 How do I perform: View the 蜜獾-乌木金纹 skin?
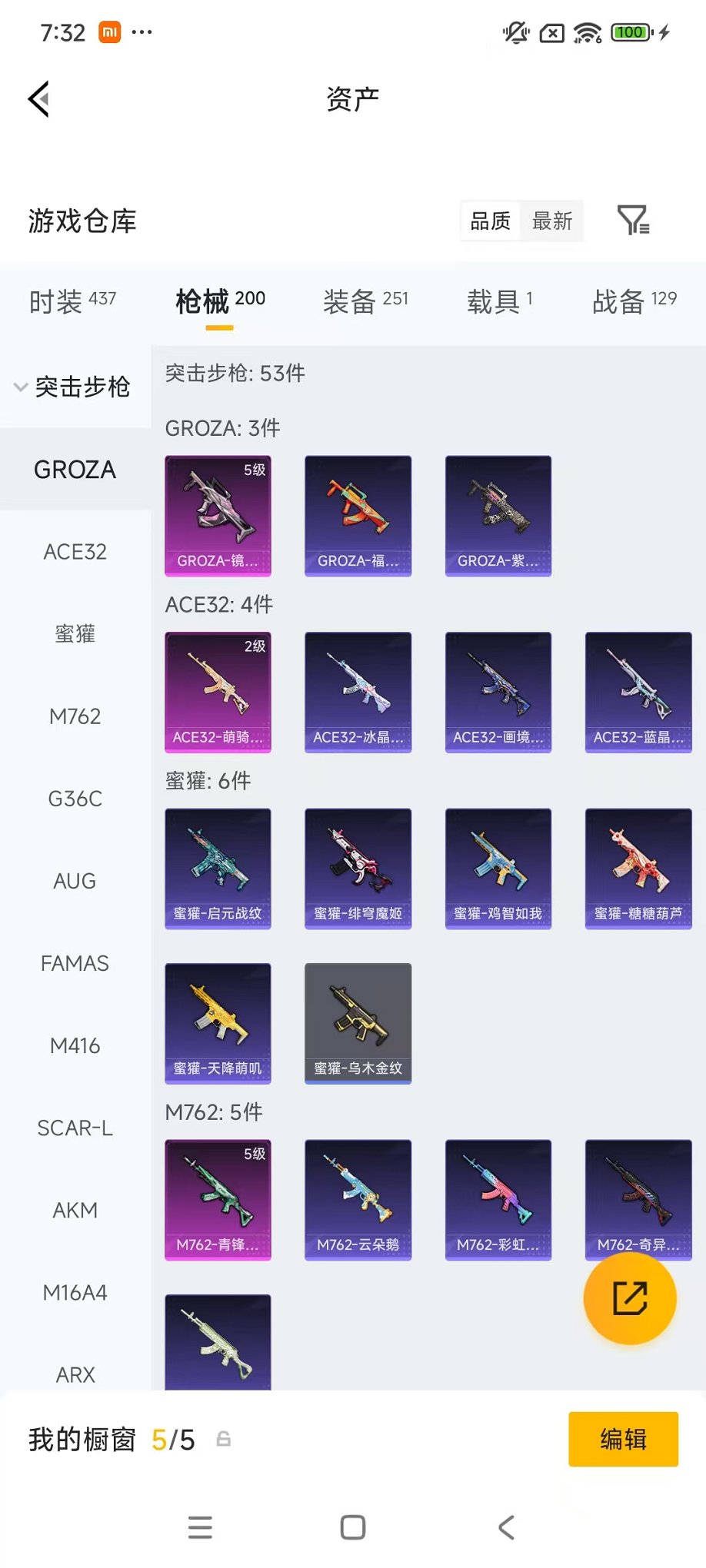[x=358, y=1023]
